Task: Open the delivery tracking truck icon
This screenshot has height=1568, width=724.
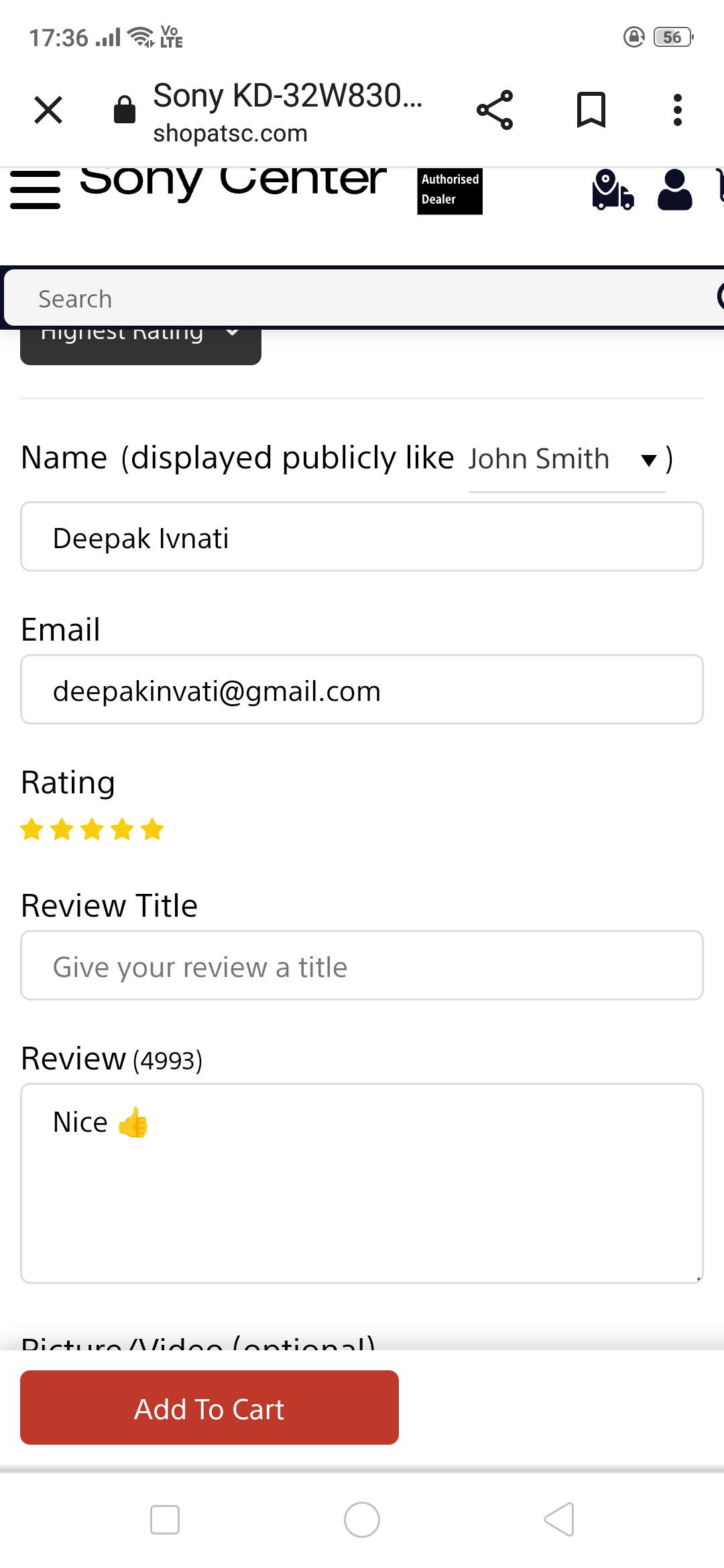Action: pyautogui.click(x=612, y=190)
